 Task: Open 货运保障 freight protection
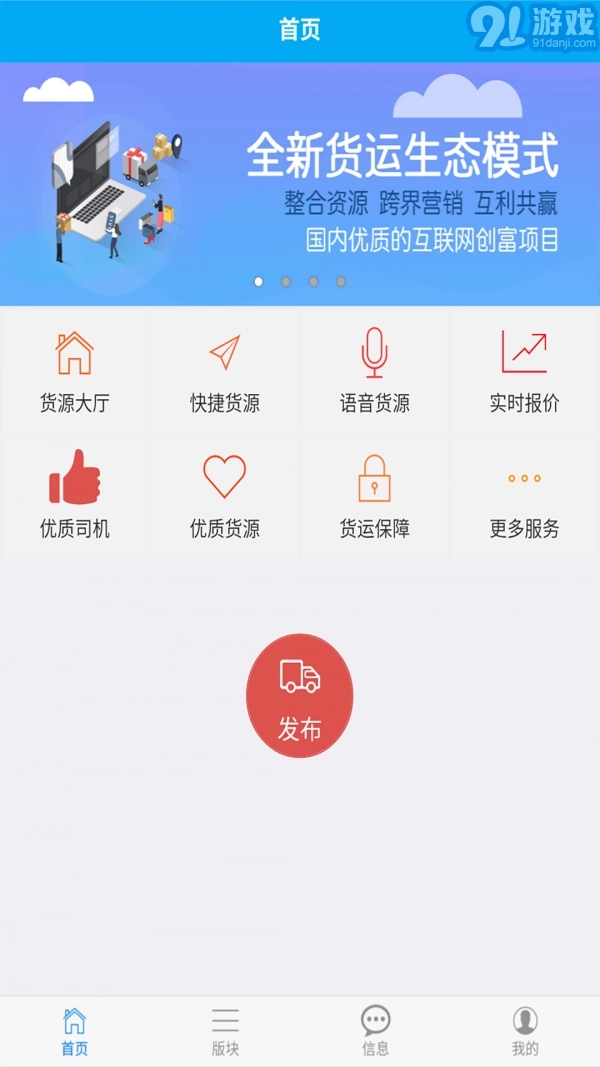375,496
